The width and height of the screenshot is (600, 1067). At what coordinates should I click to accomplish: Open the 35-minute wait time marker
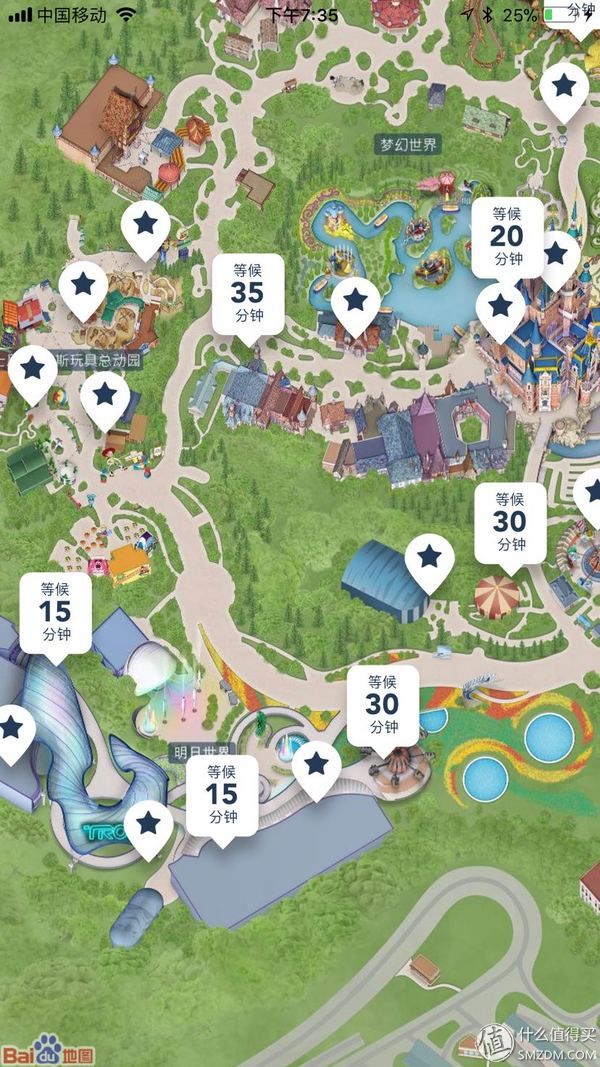(247, 293)
